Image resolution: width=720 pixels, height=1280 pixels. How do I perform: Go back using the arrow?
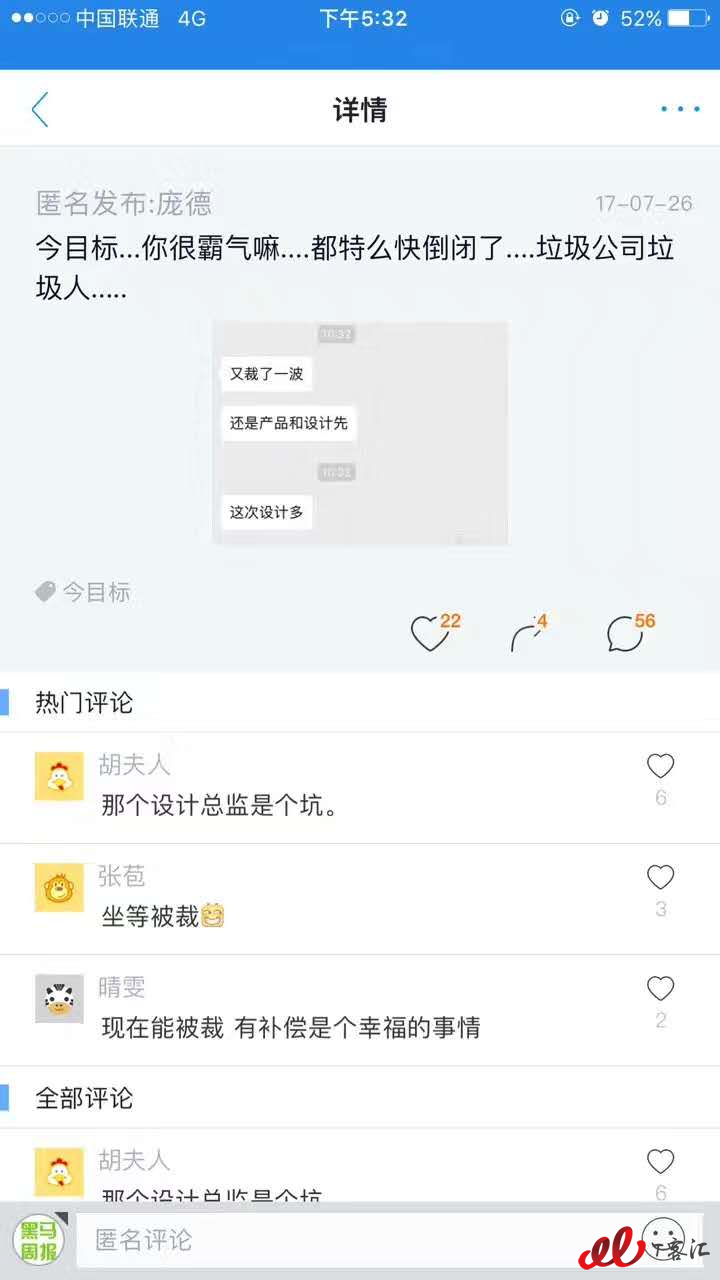point(40,109)
